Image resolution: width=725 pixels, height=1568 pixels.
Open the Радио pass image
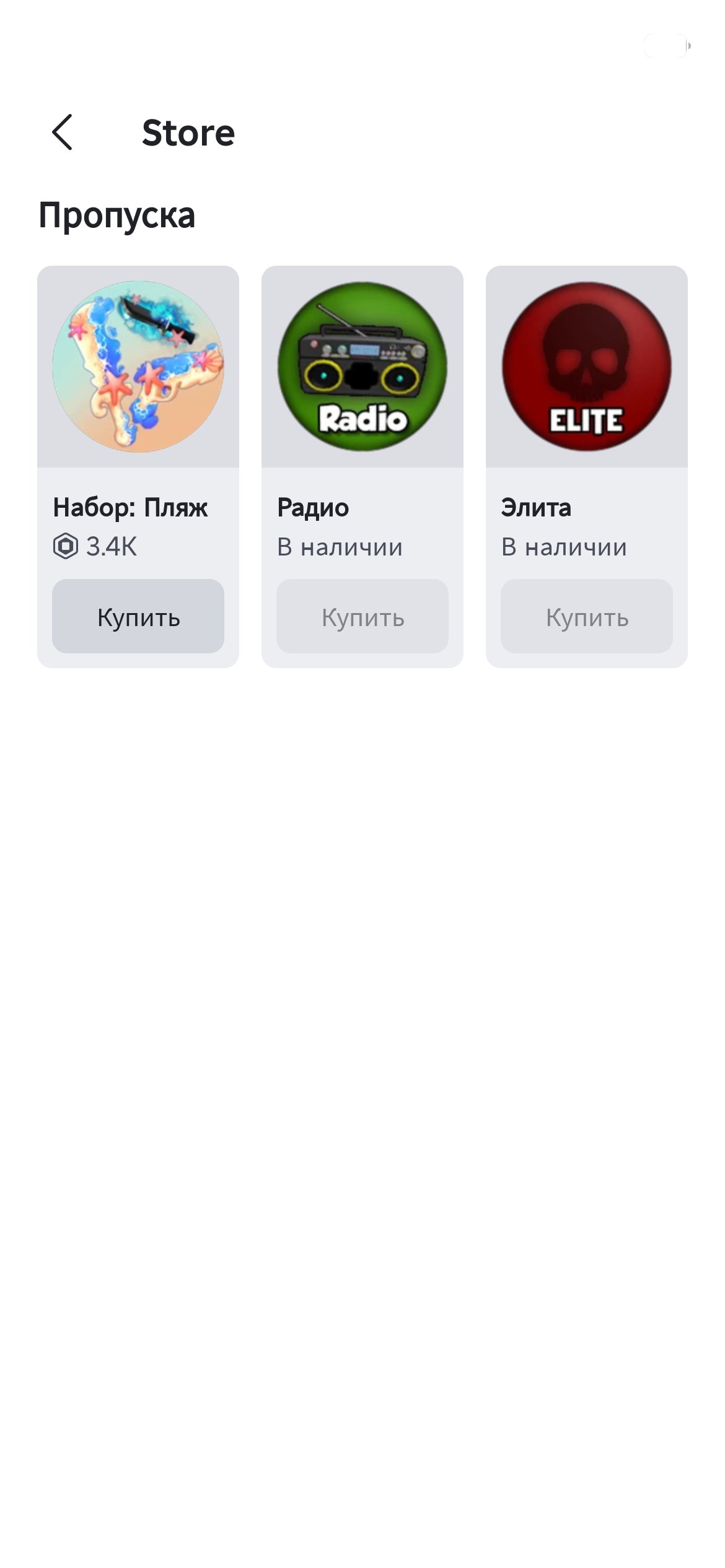(x=362, y=367)
